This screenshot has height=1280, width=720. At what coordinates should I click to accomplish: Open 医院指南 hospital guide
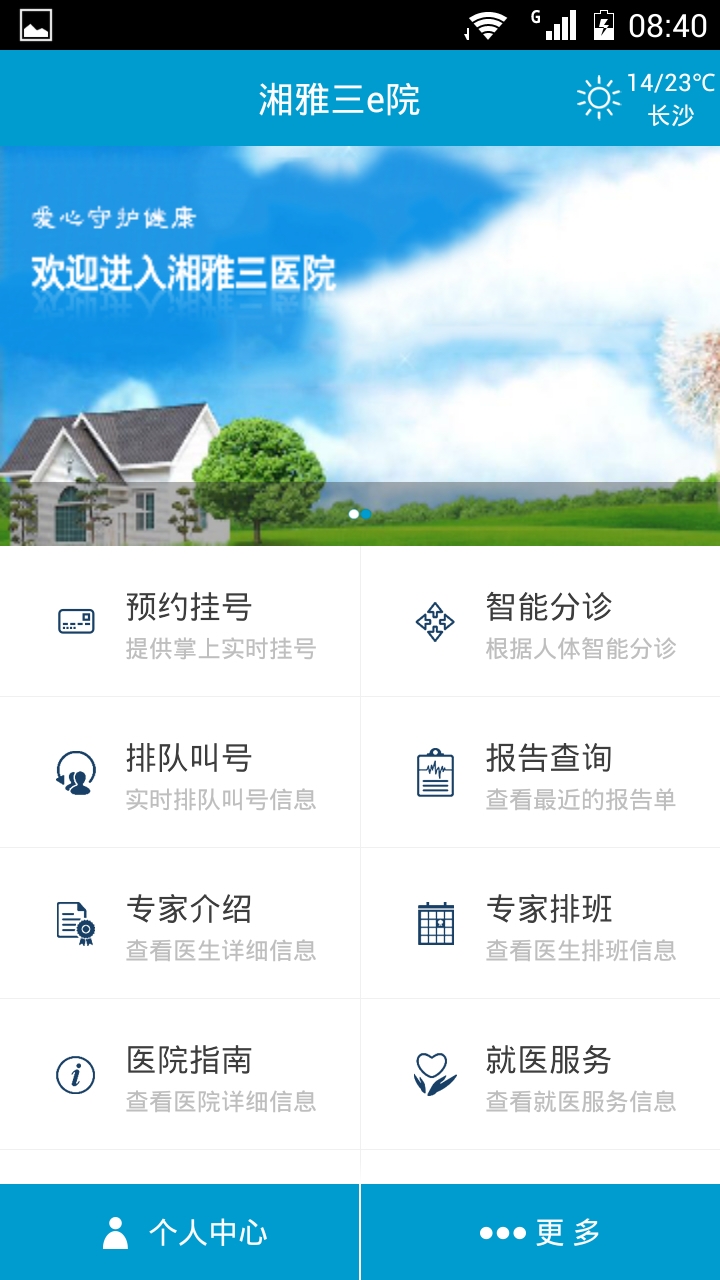coord(180,1075)
